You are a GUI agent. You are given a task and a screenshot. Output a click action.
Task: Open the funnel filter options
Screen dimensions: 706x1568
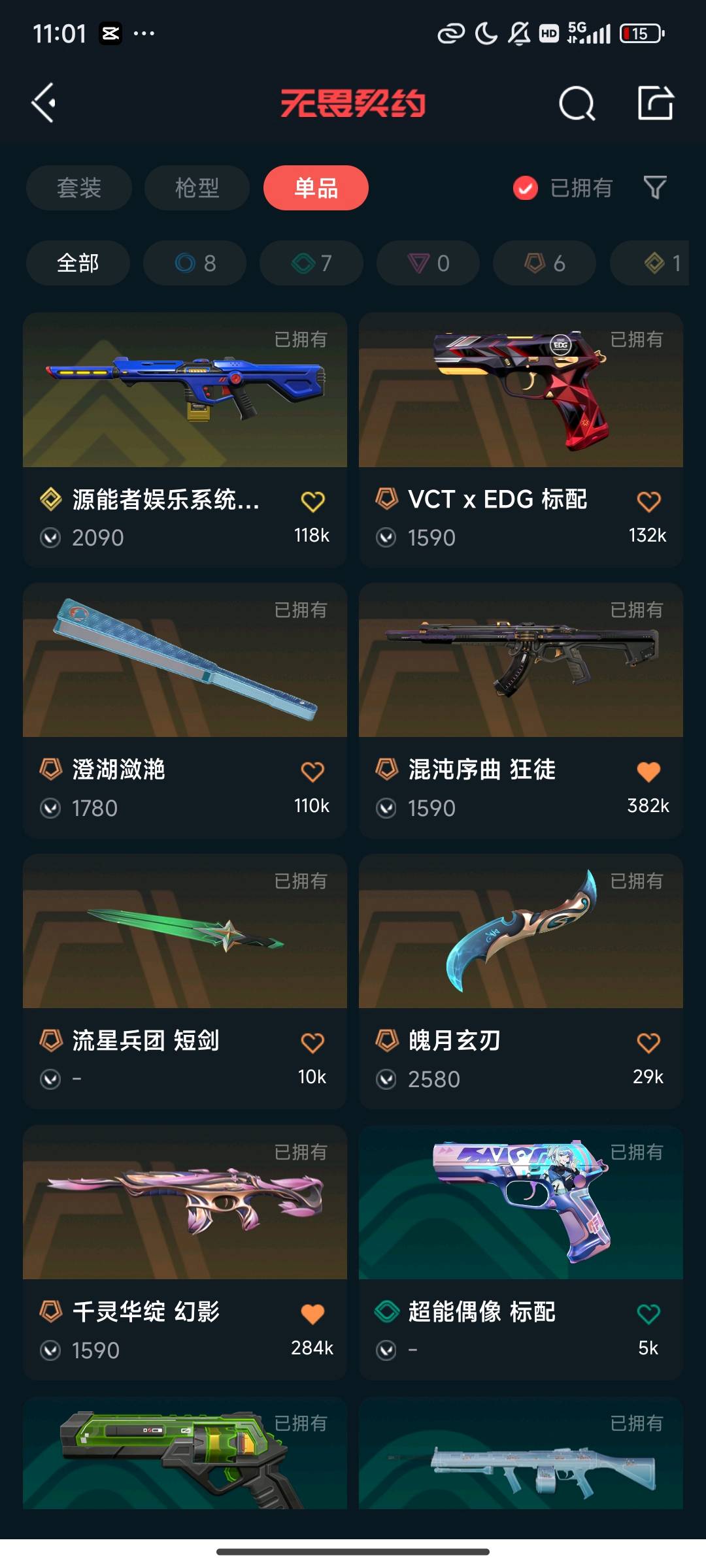click(x=654, y=188)
